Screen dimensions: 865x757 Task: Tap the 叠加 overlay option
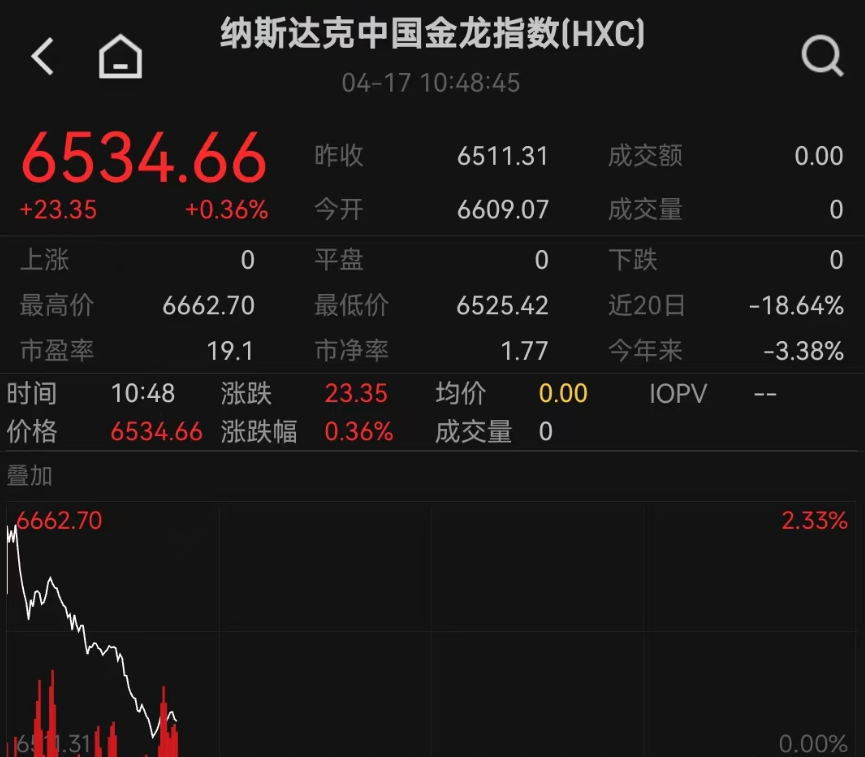tap(30, 476)
